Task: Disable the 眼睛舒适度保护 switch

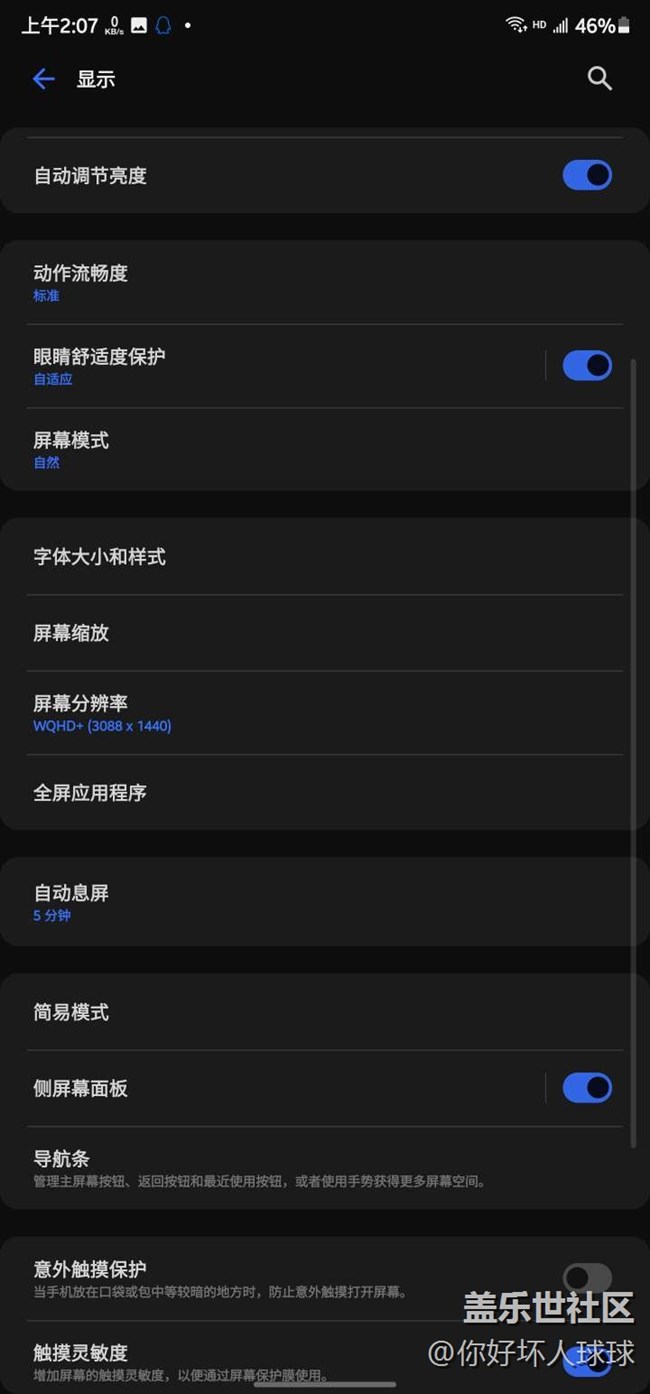Action: (587, 366)
